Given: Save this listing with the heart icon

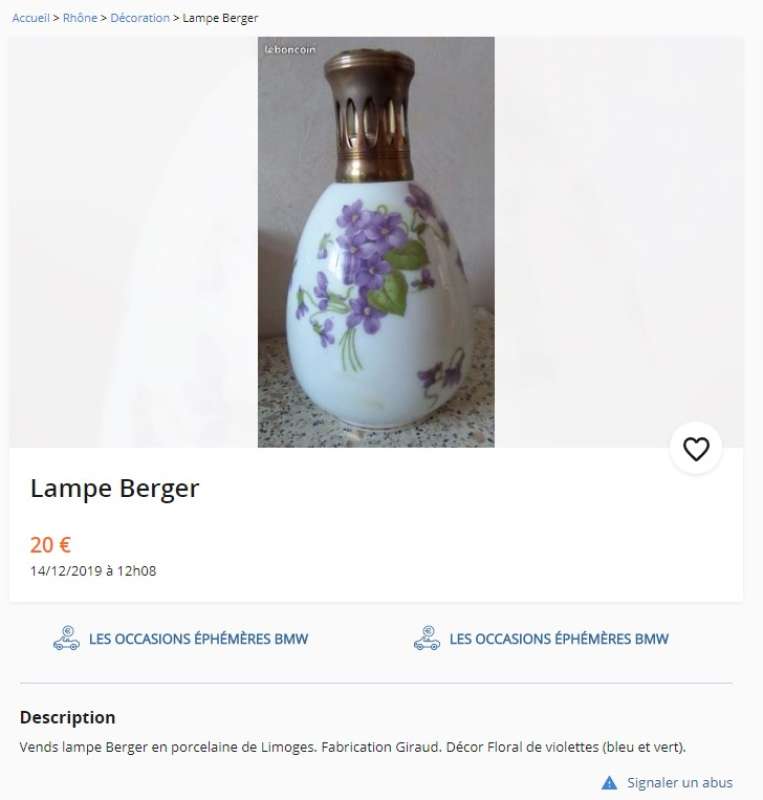Looking at the screenshot, I should point(696,449).
